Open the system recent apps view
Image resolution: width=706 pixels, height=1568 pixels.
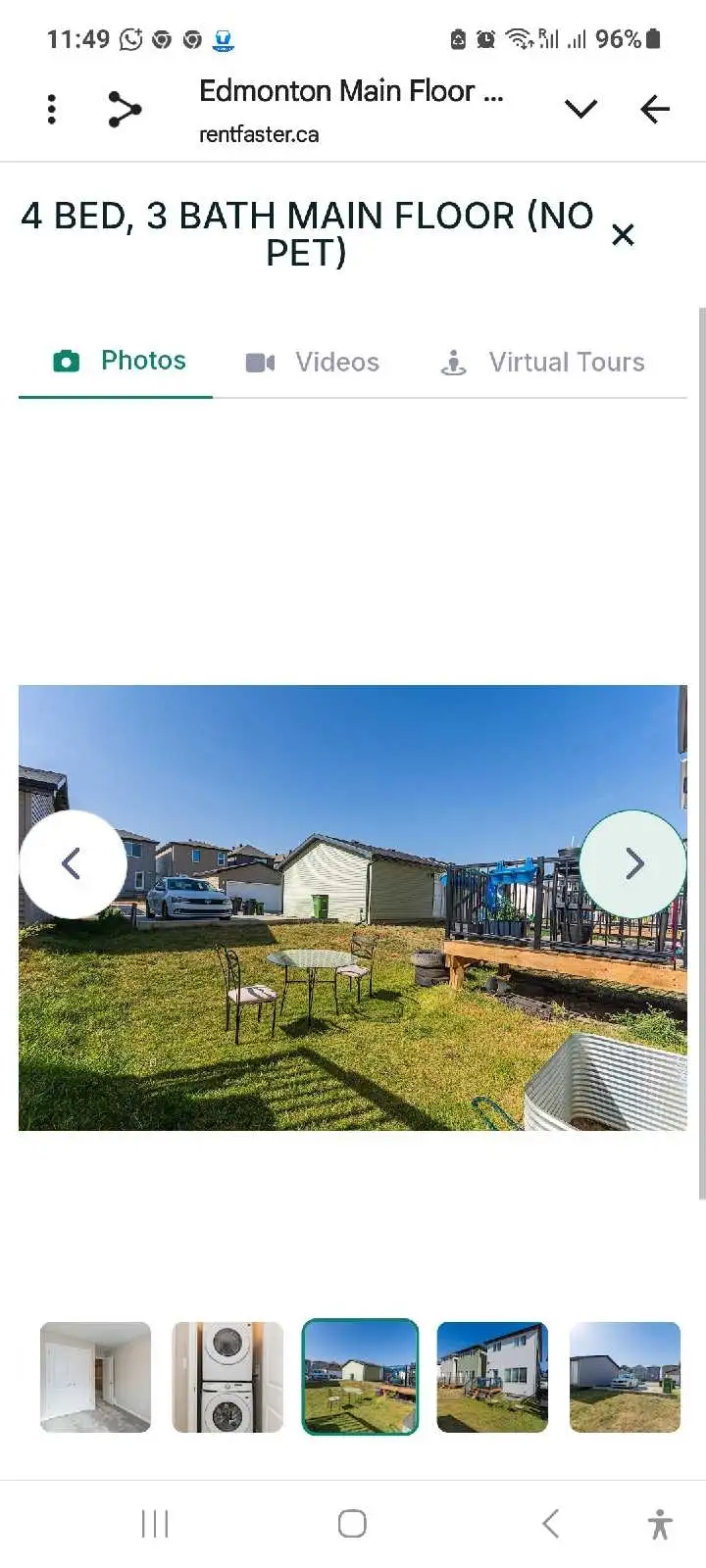coord(155,1524)
